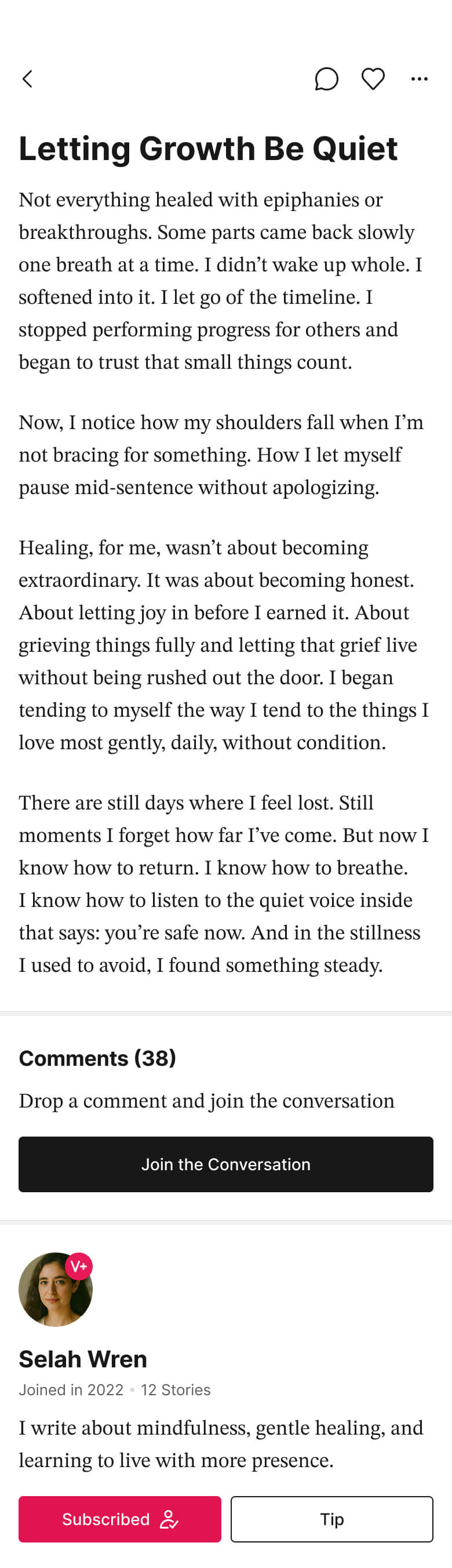The height and width of the screenshot is (1568, 452).
Task: Tap the Subscribed button
Action: [x=120, y=1519]
